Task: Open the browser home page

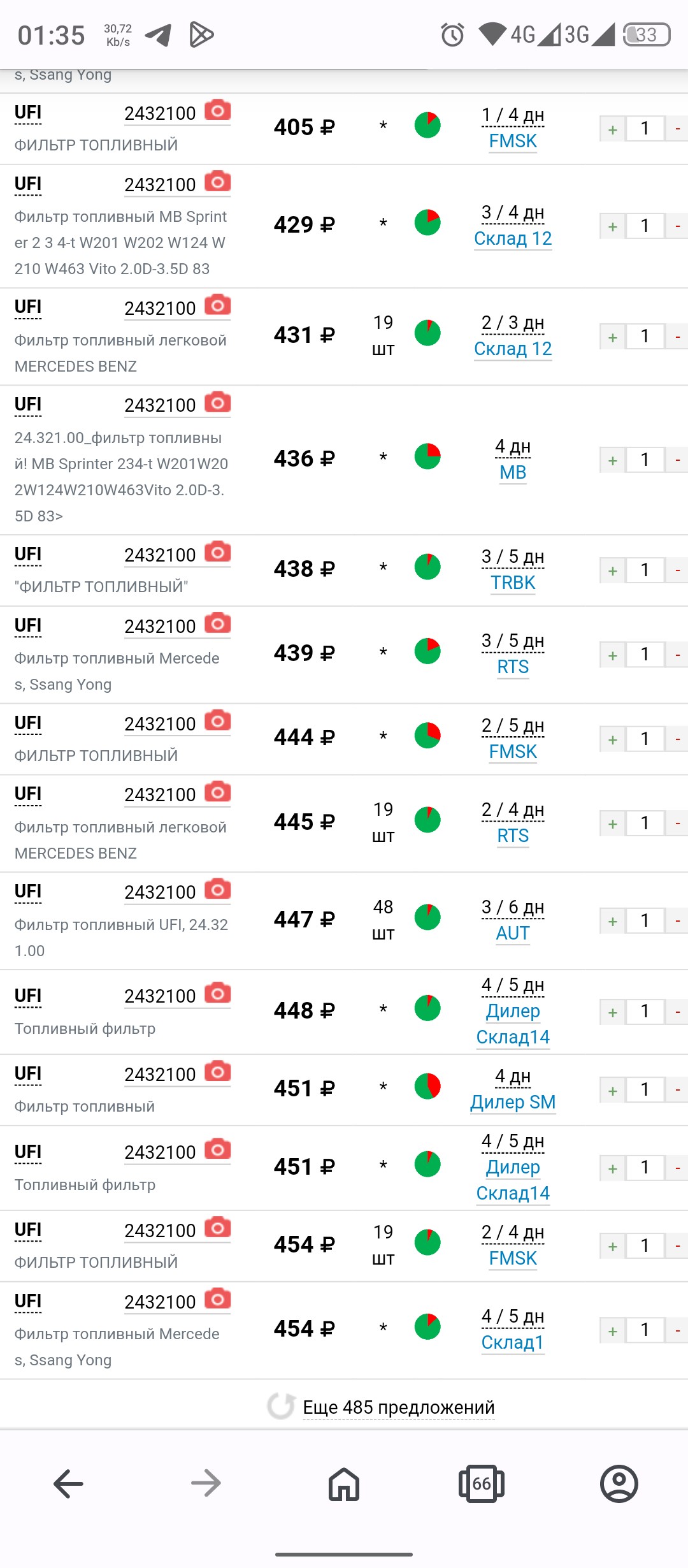Action: pyautogui.click(x=344, y=1484)
